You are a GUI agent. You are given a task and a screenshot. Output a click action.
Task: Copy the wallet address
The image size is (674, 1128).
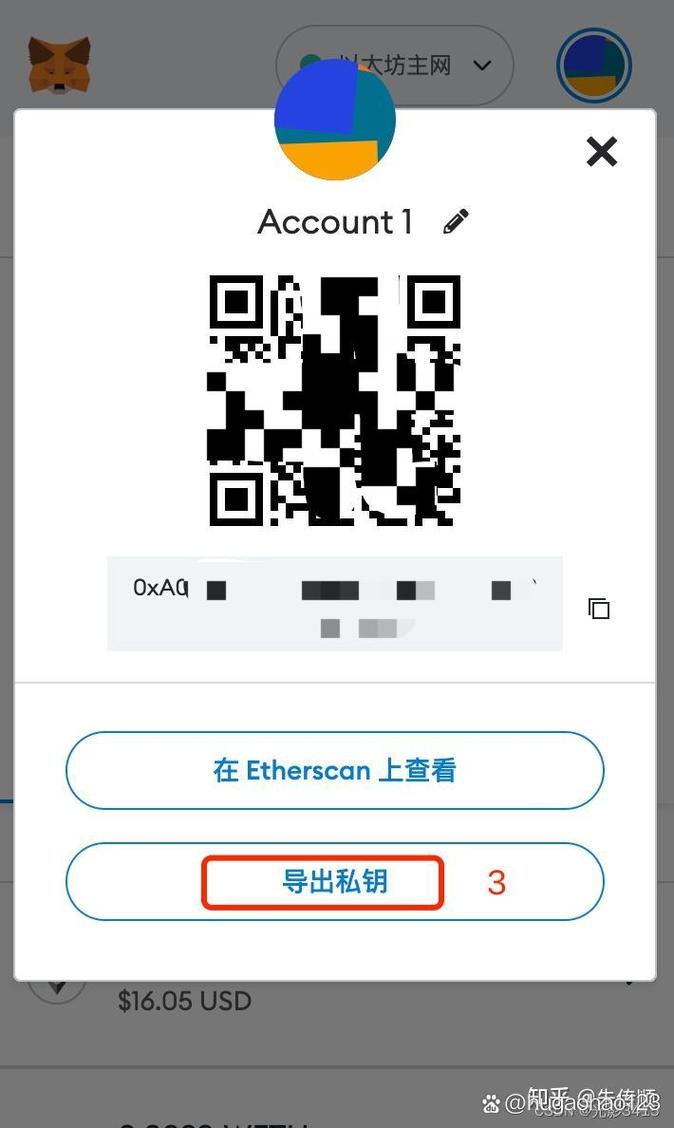[599, 608]
